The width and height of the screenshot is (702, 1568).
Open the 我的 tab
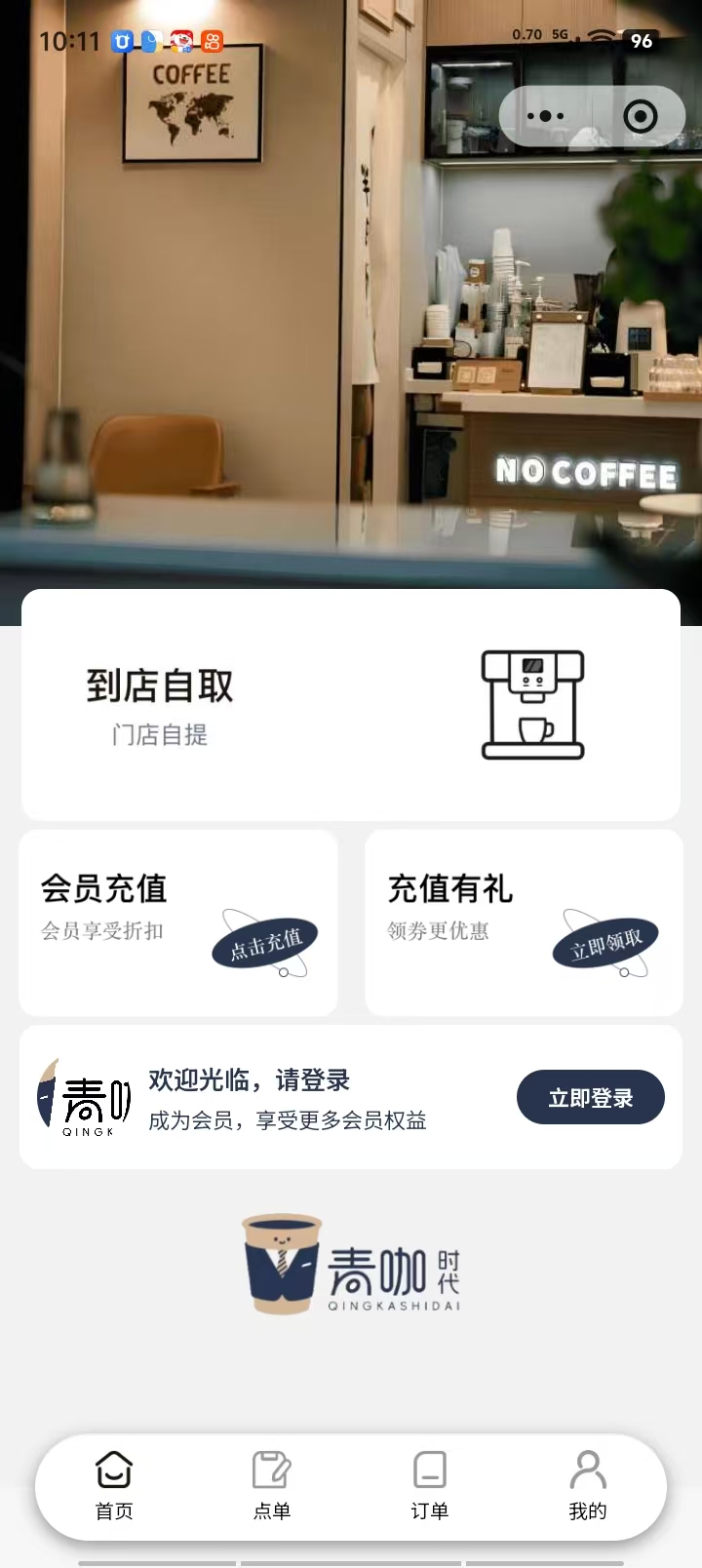point(588,1486)
